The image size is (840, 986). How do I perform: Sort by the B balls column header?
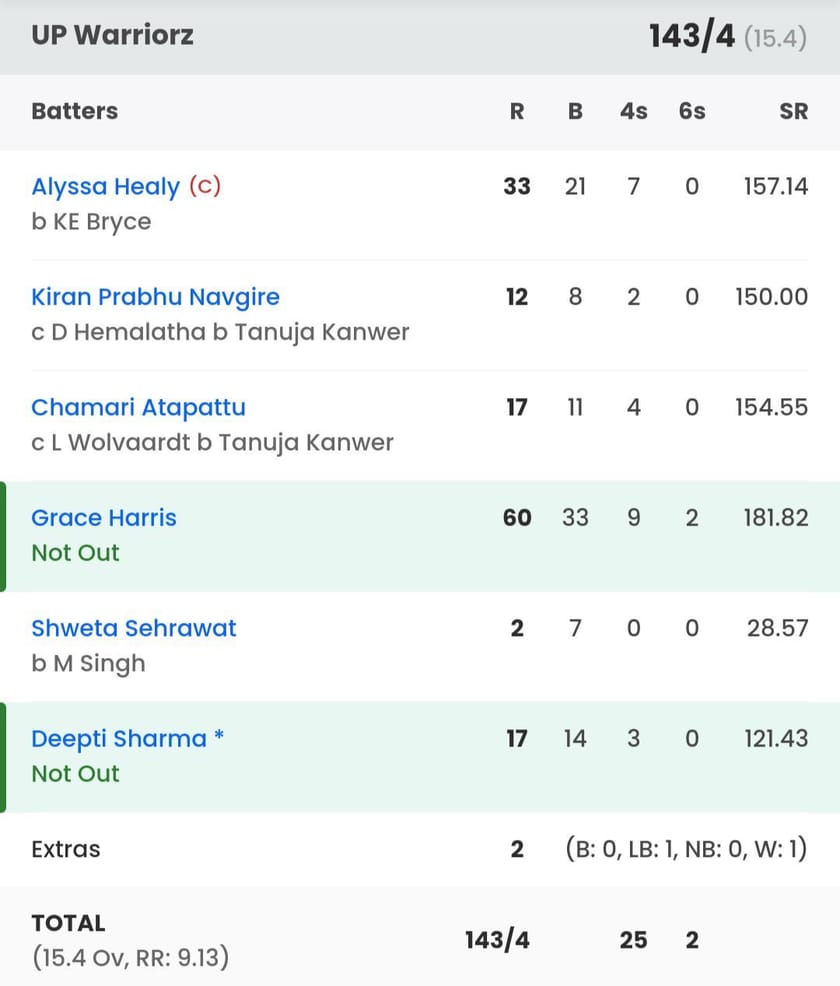point(575,112)
